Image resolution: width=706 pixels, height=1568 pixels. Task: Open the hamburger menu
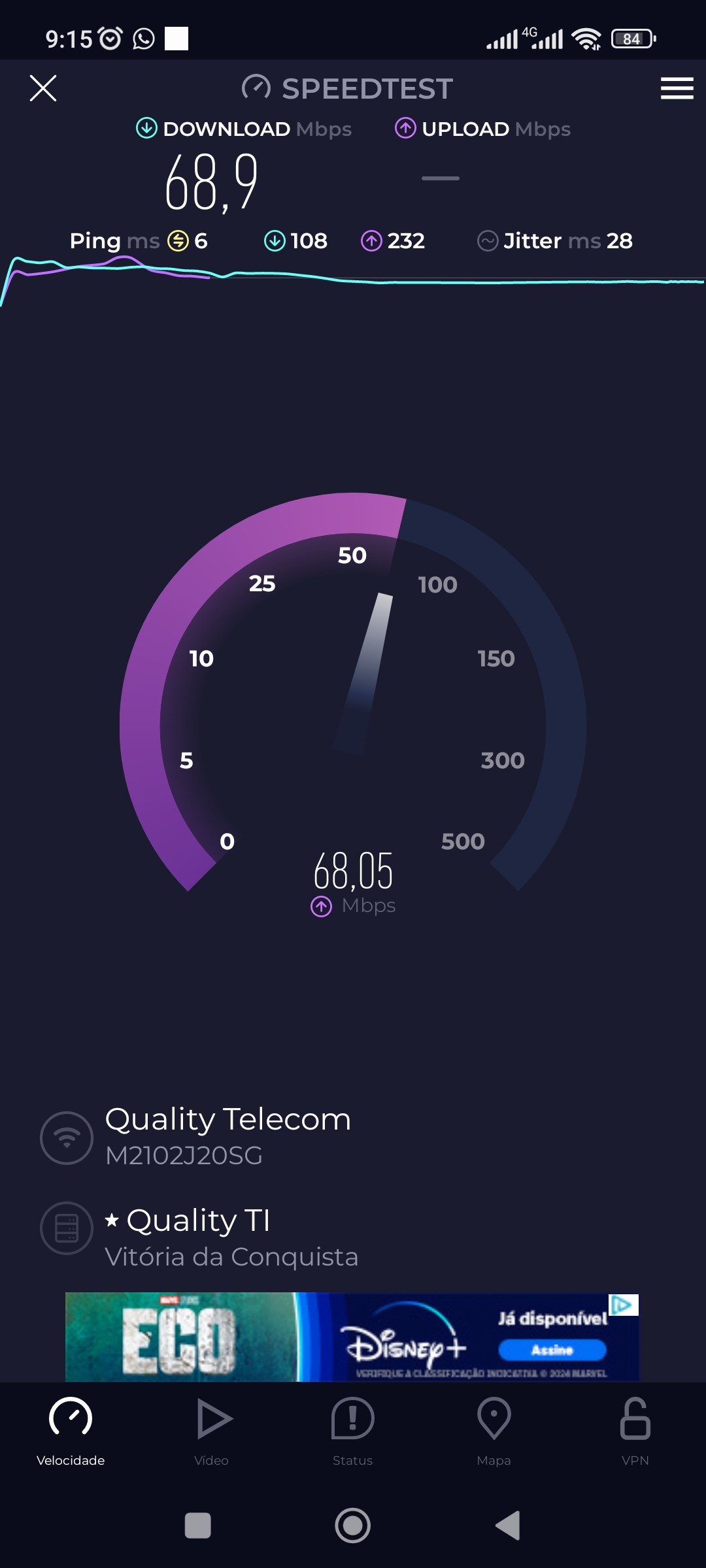point(677,88)
